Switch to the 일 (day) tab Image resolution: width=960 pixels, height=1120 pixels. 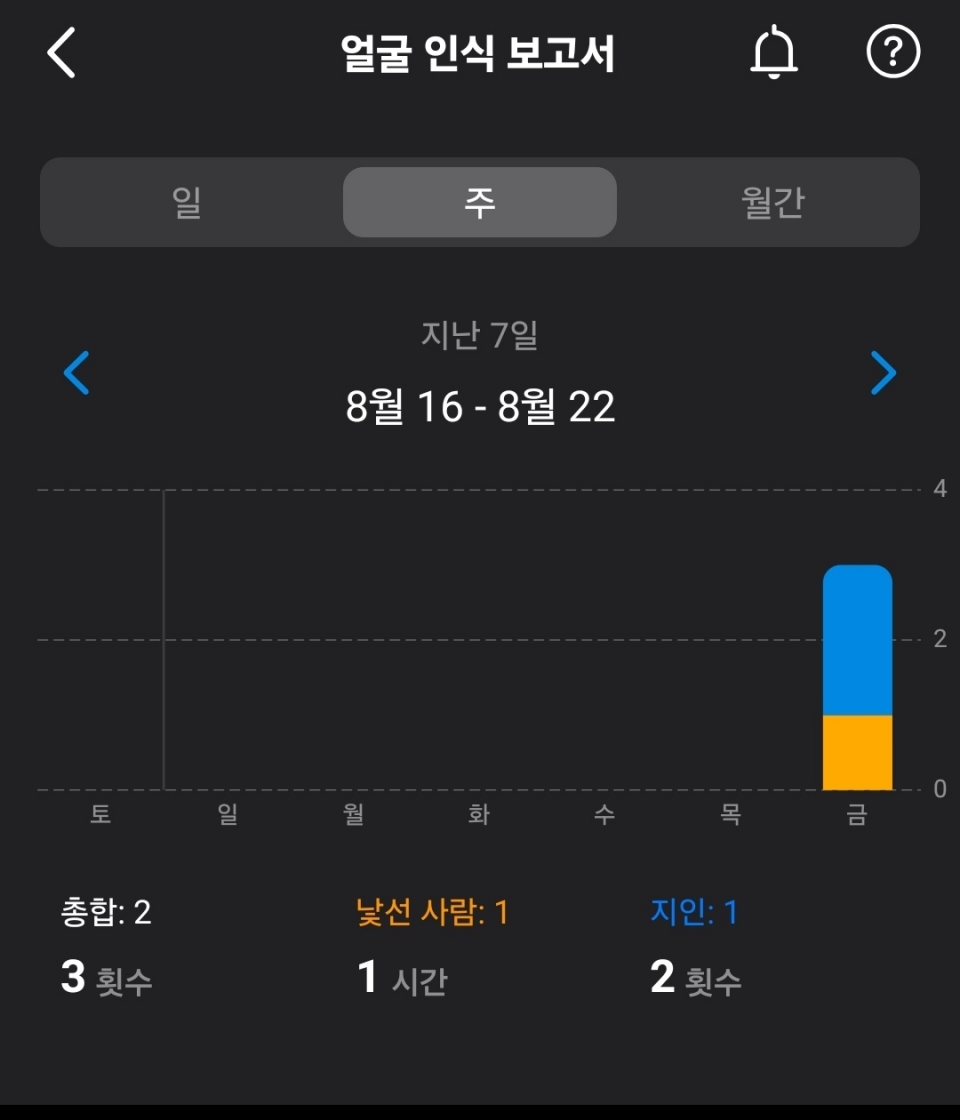coord(188,202)
